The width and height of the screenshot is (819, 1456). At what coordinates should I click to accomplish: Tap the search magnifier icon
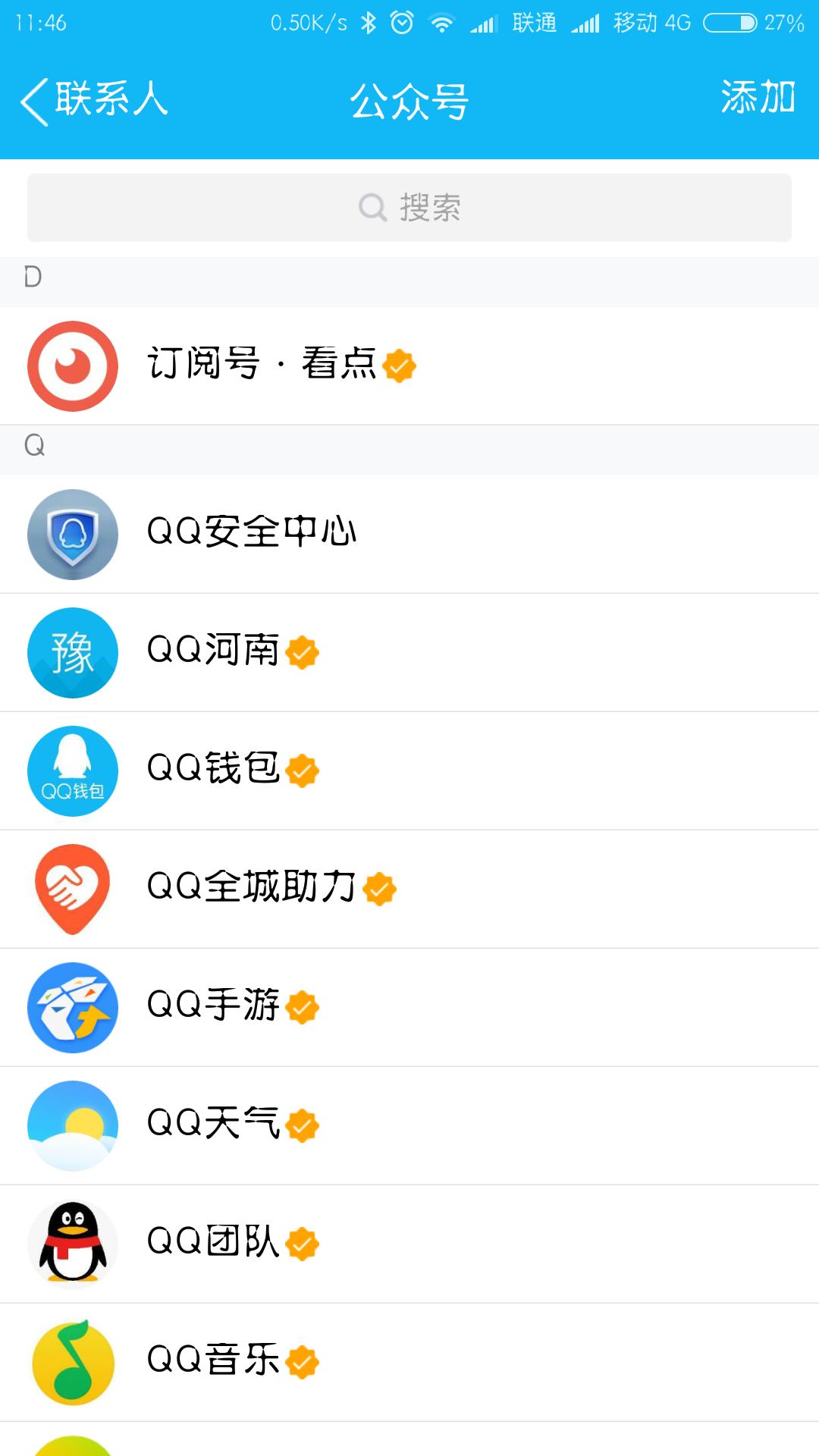coord(372,206)
